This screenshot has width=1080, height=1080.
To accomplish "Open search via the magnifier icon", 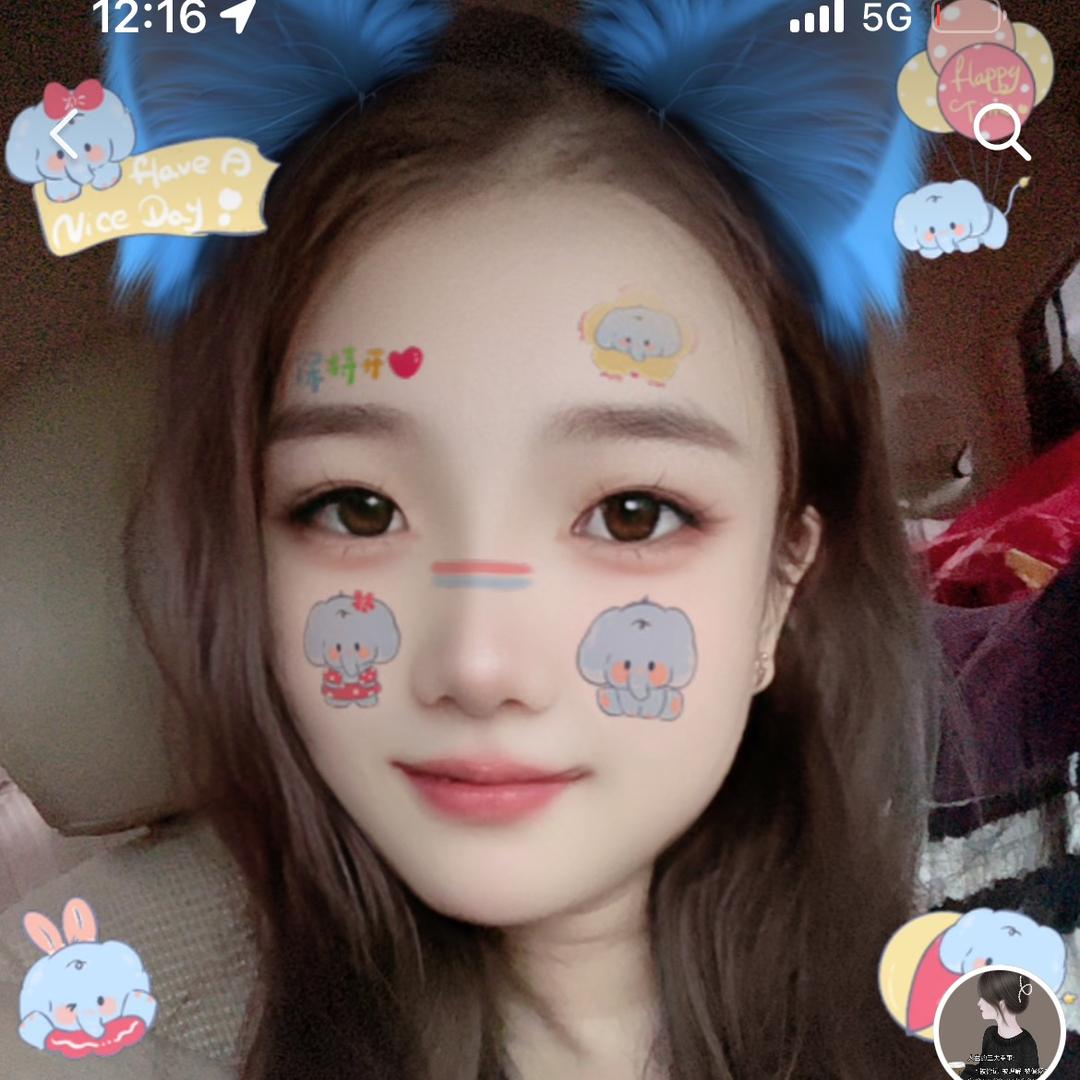I will (1001, 132).
